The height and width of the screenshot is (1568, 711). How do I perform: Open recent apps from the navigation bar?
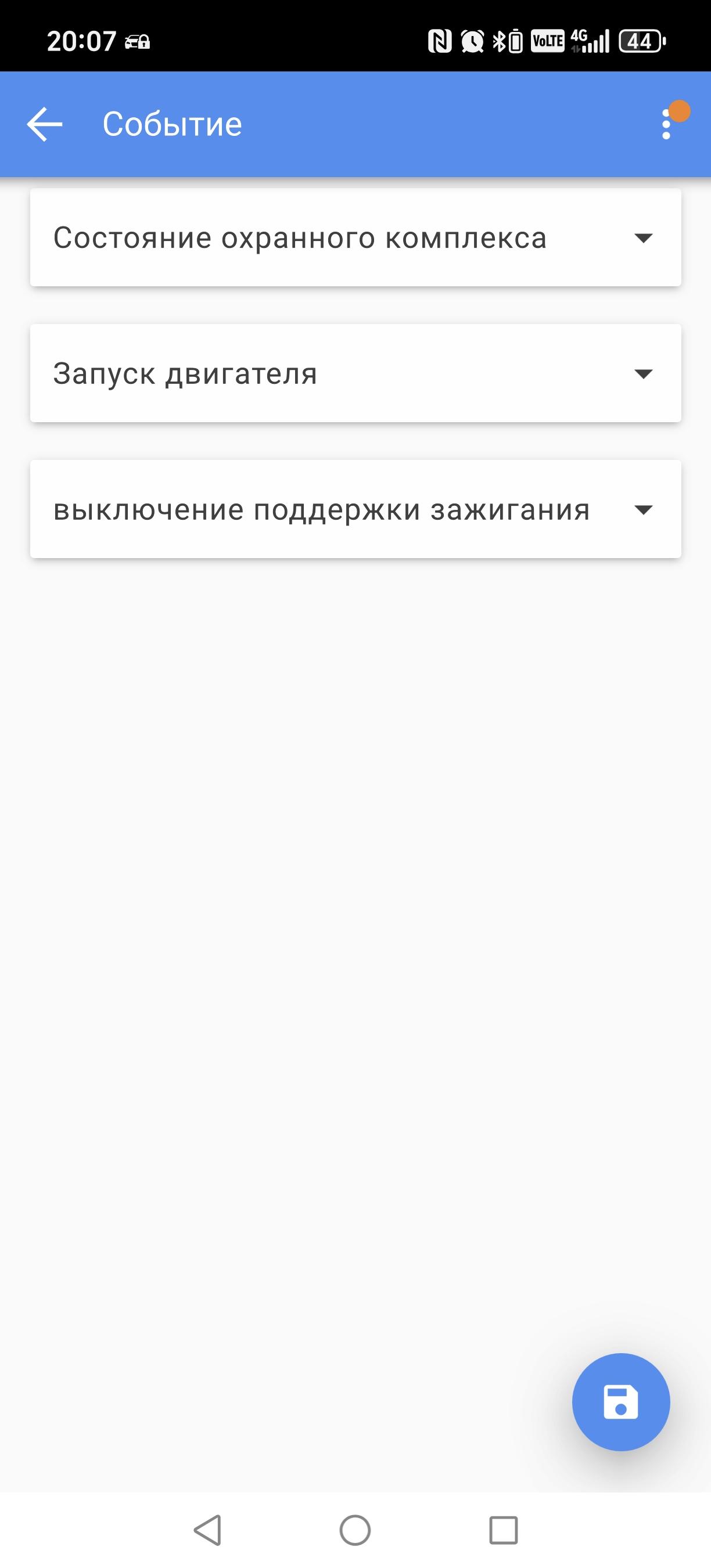pyautogui.click(x=504, y=1530)
